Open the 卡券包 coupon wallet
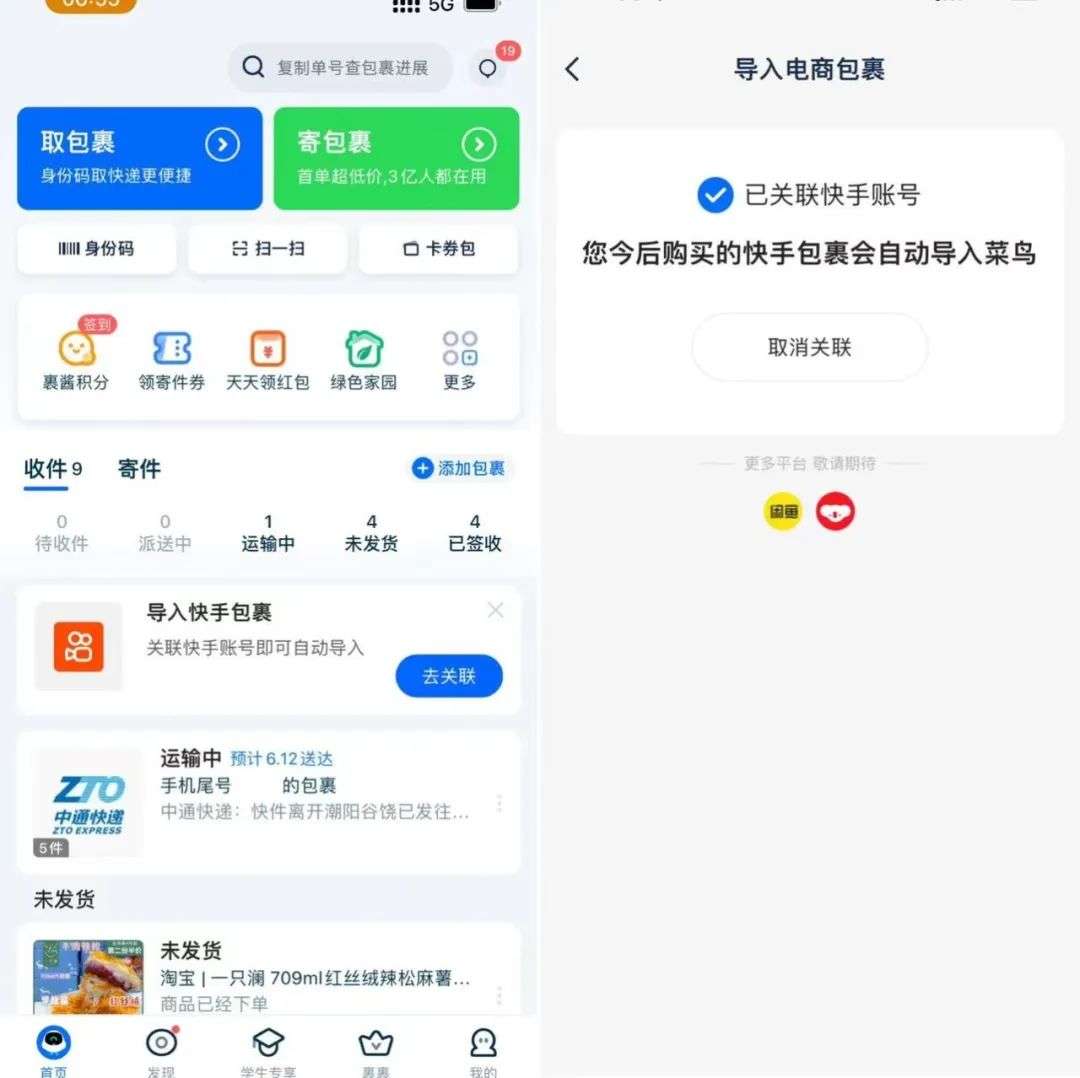 point(438,249)
